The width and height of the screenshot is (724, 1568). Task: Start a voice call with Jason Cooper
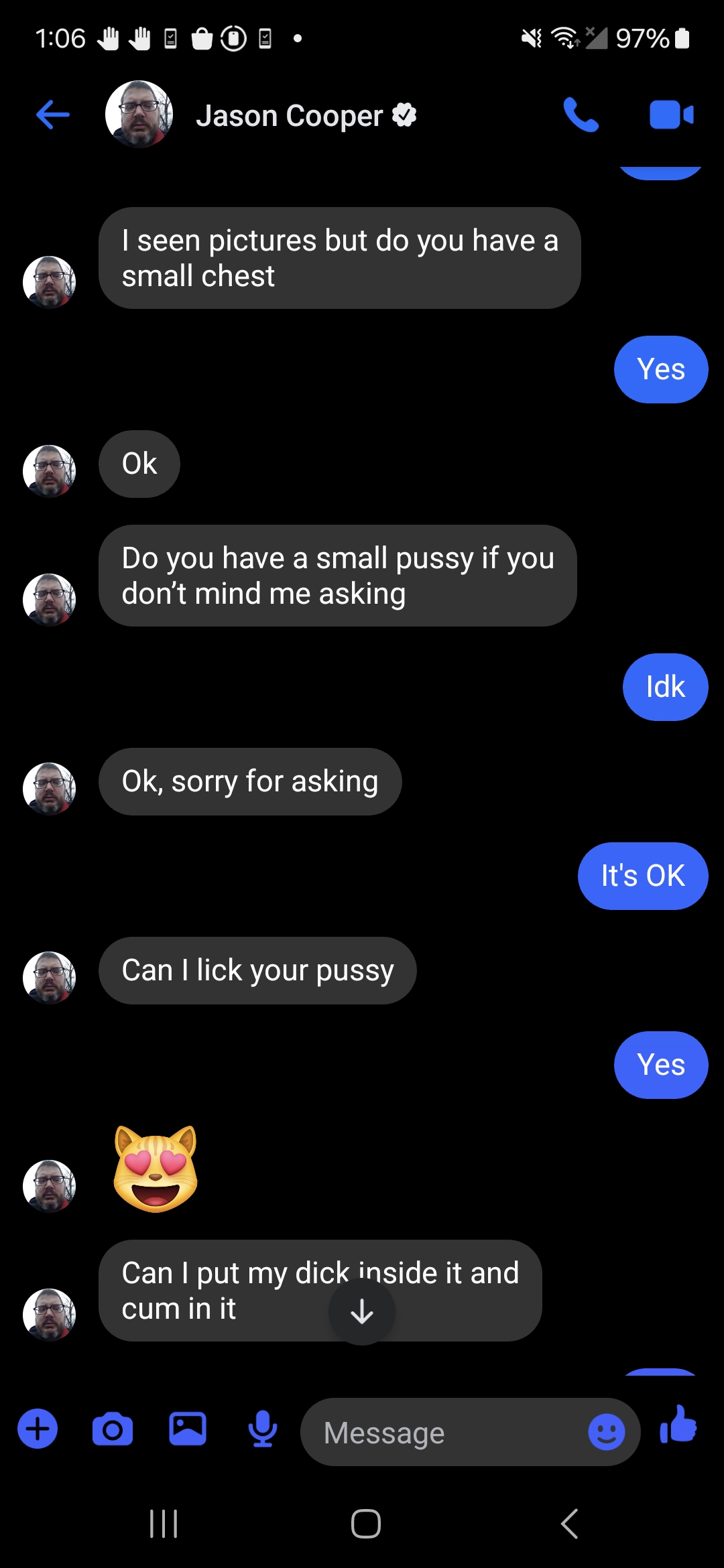(581, 115)
